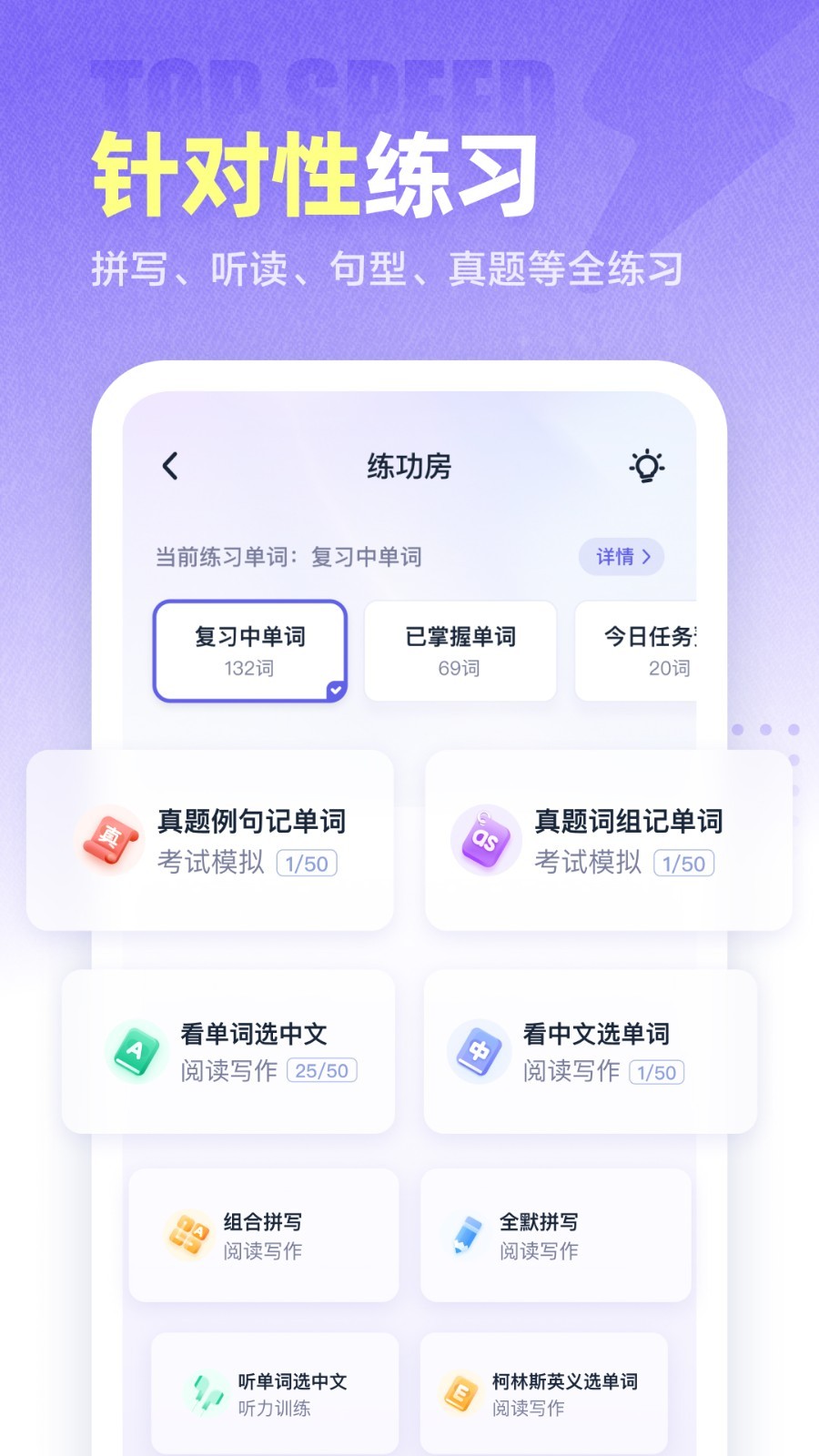Click the red 真 icon for 真题例句记单词
Image resolution: width=819 pixels, height=1456 pixels.
(108, 838)
